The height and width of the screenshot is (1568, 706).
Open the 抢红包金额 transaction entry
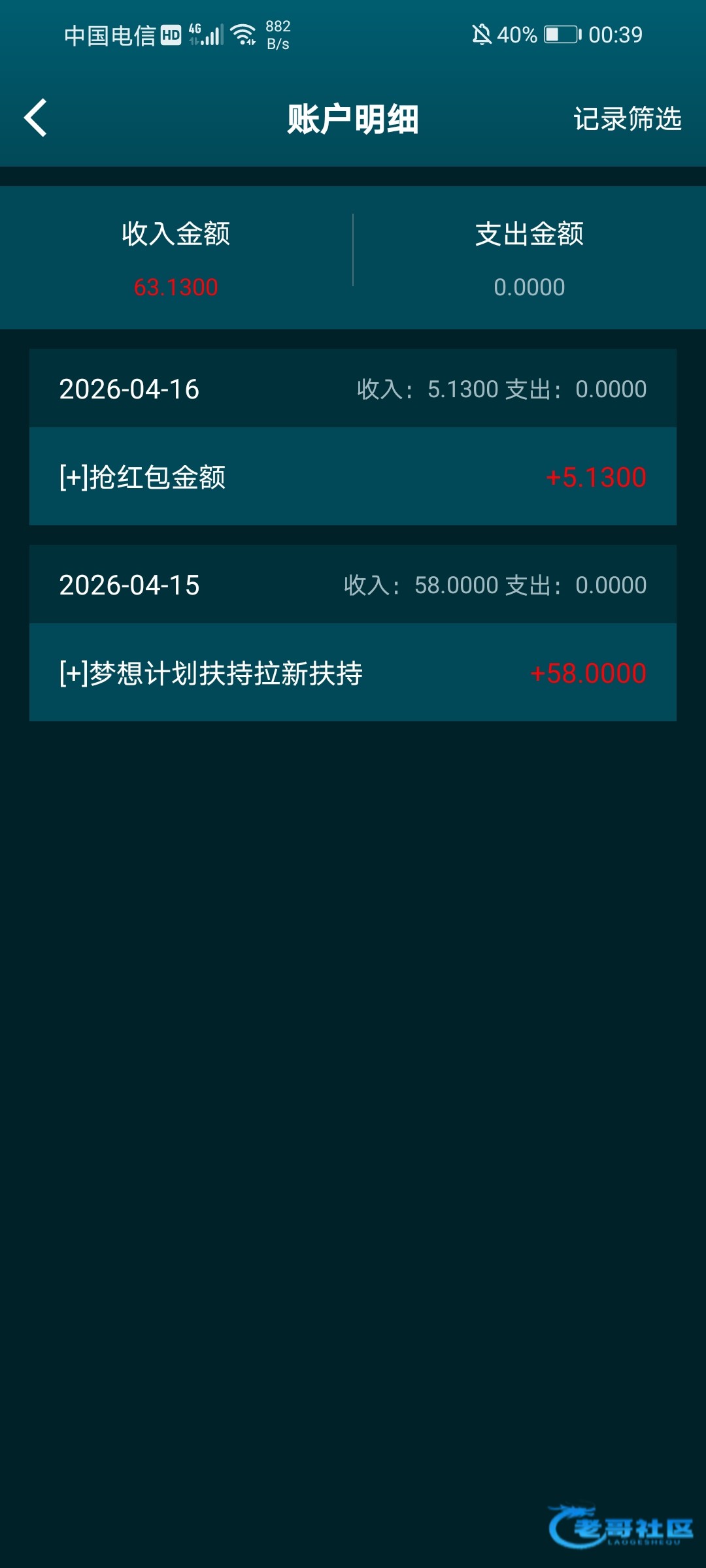pos(353,477)
